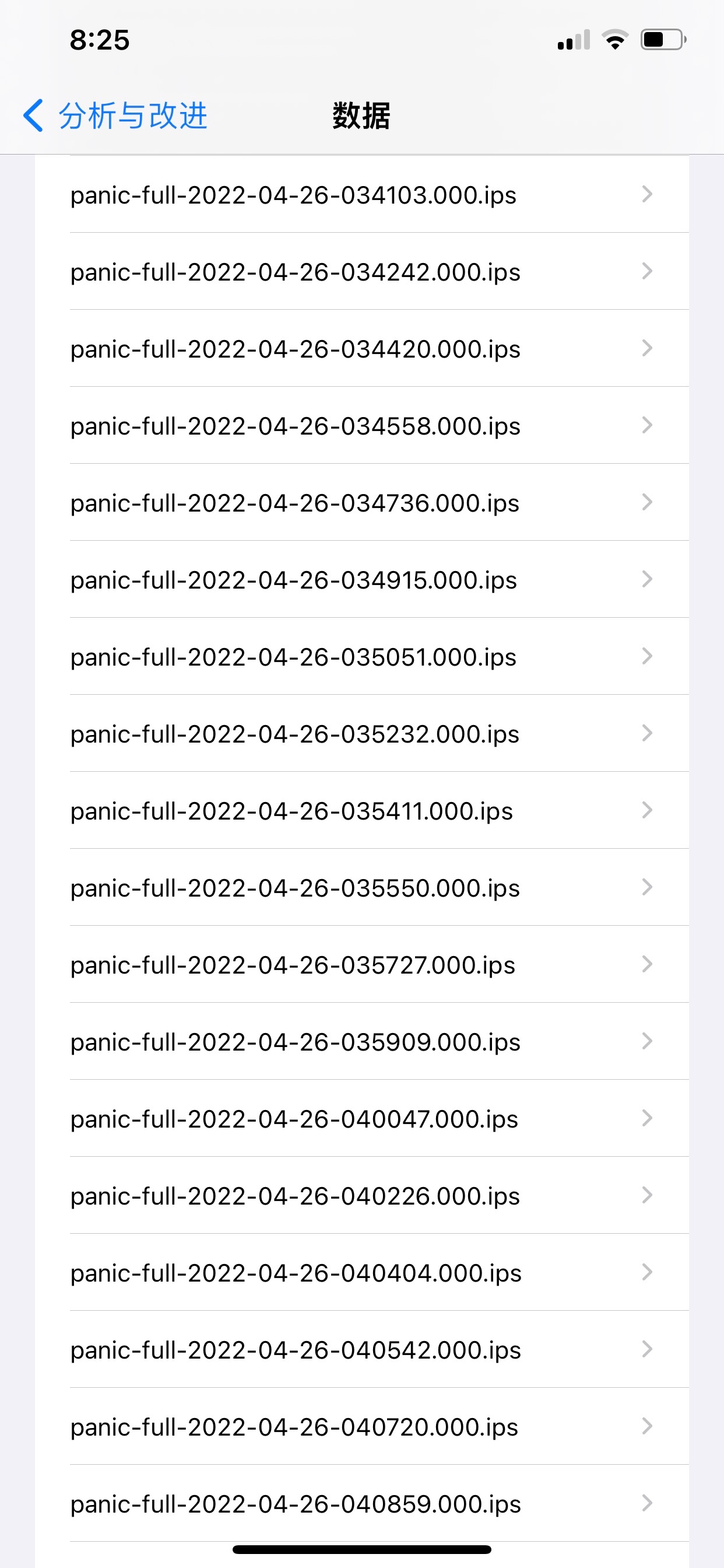
Task: Open panic-full-2022-04-26-040859.000.ips
Action: [x=361, y=1504]
